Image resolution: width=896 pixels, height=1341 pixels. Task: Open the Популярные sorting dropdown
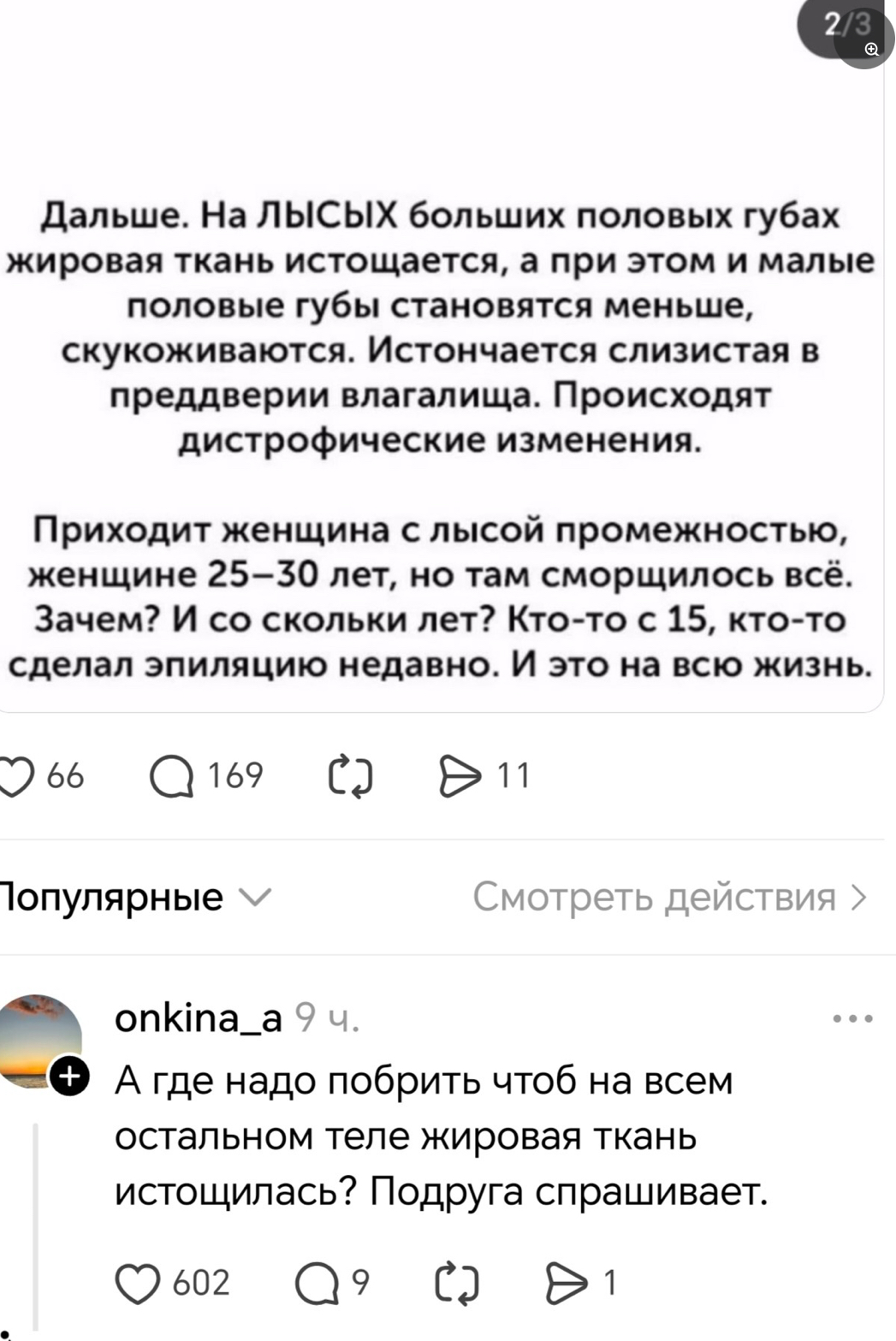(x=137, y=898)
